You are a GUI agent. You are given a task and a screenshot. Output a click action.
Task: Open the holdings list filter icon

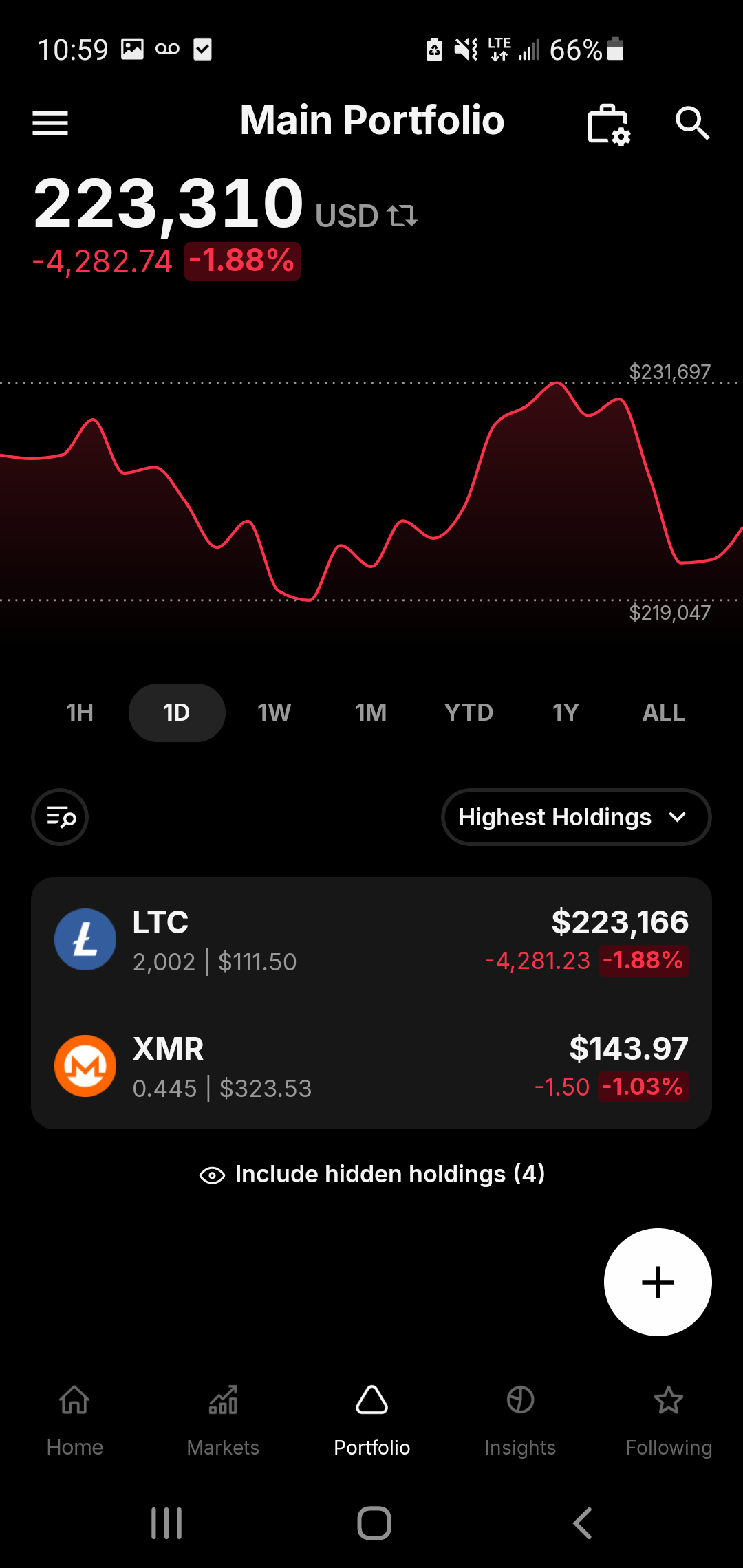pyautogui.click(x=60, y=817)
